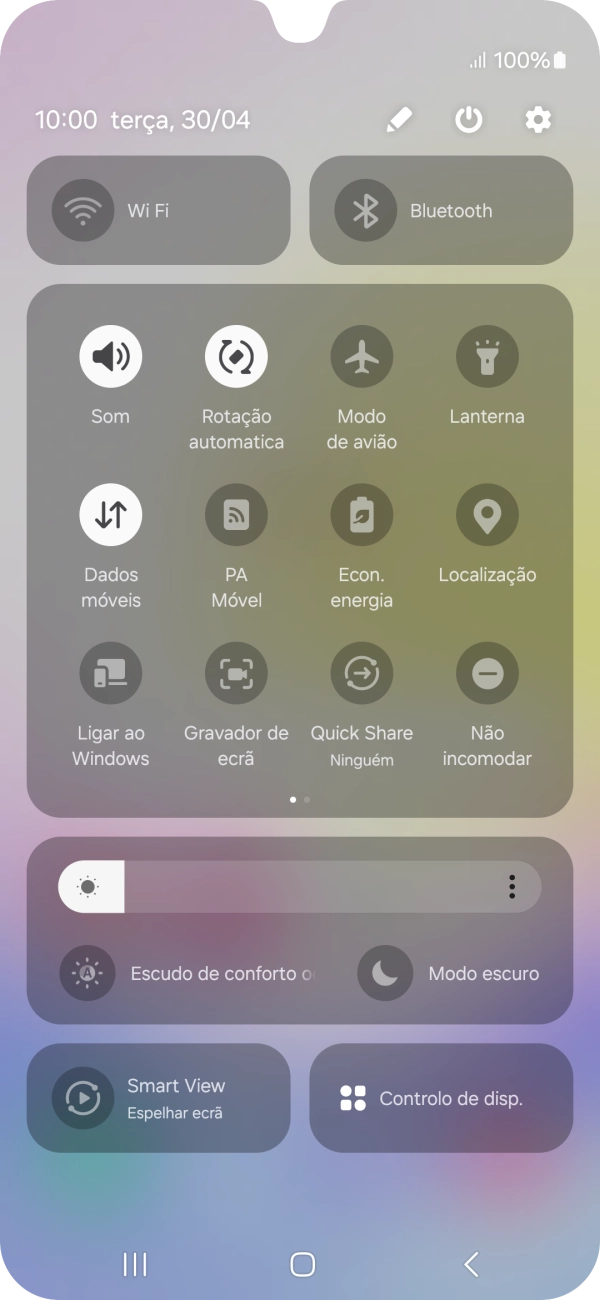Activate Econ. energia mode

click(x=362, y=514)
